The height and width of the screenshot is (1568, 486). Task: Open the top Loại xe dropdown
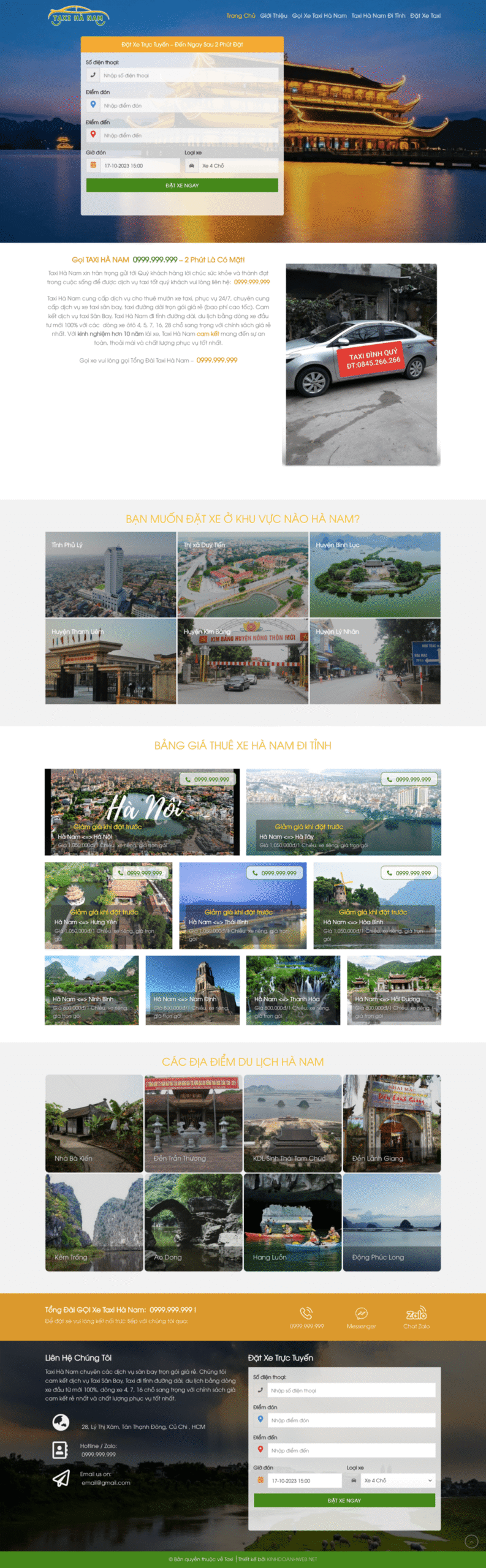coord(232,165)
